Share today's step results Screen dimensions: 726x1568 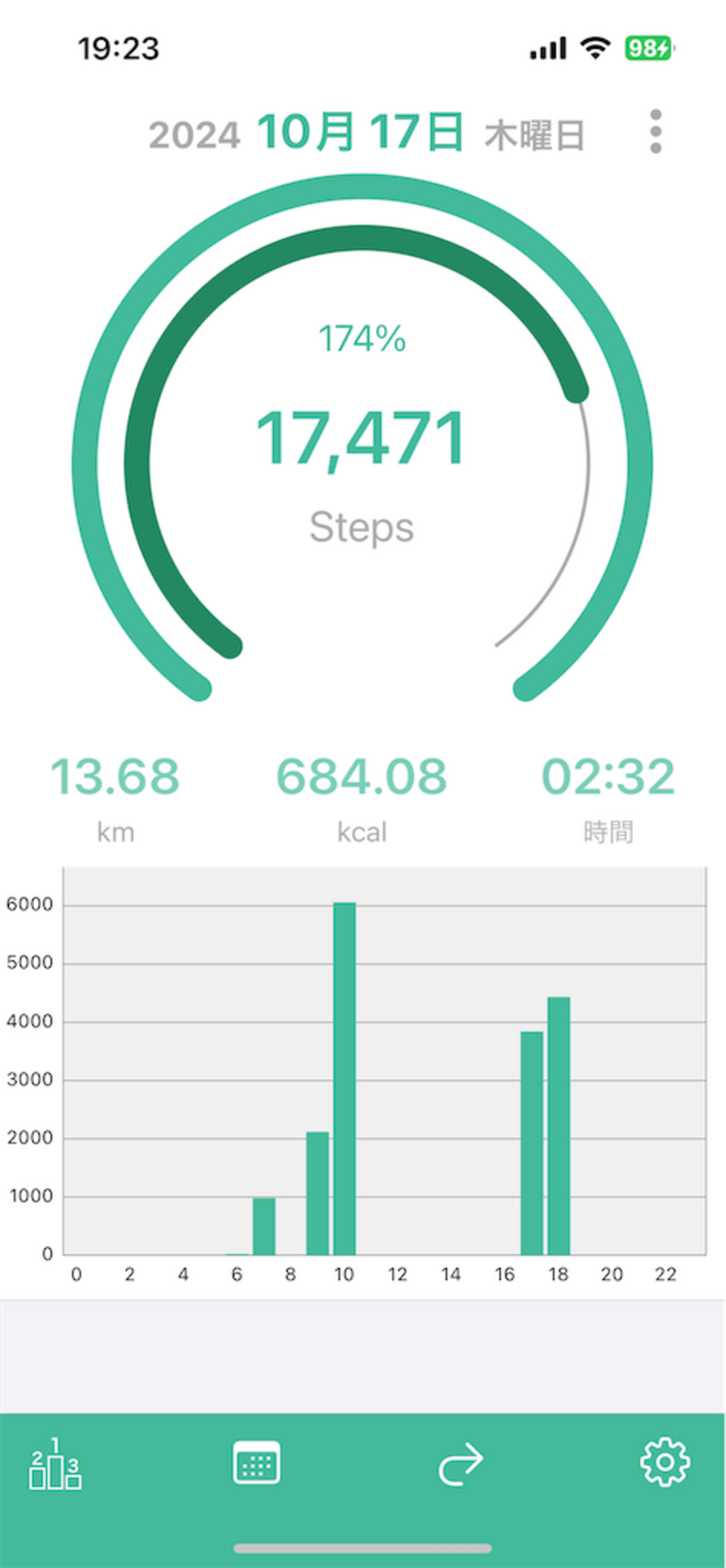461,1464
